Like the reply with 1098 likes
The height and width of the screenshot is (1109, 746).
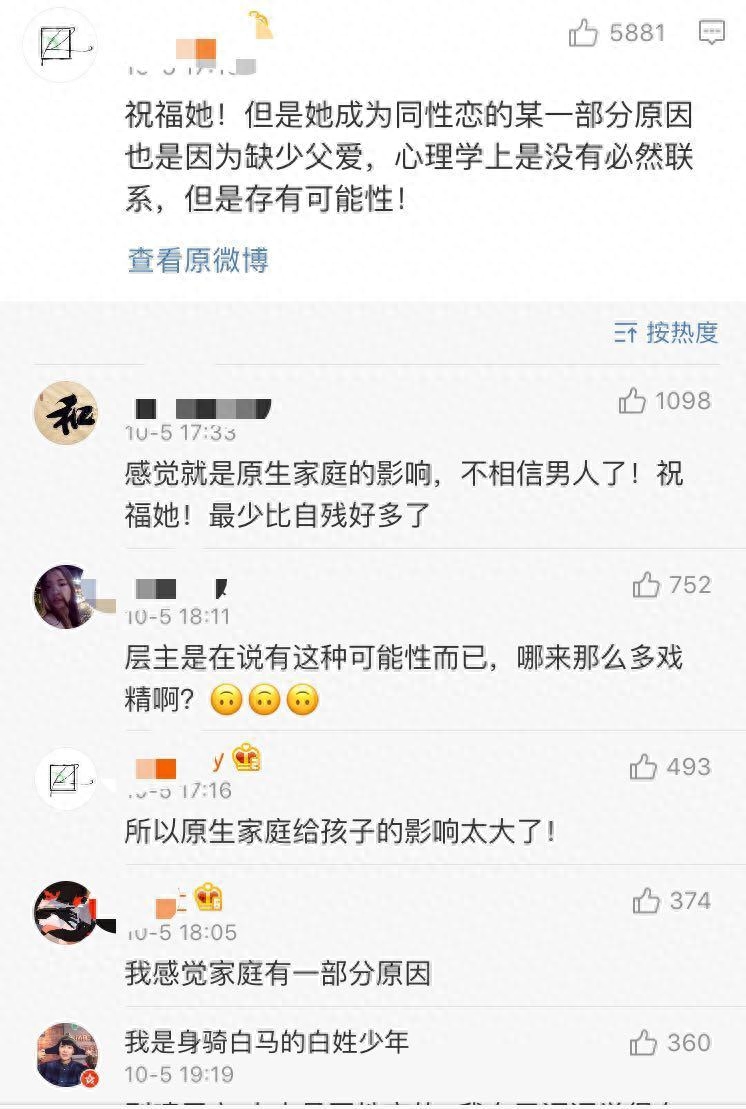(x=632, y=402)
